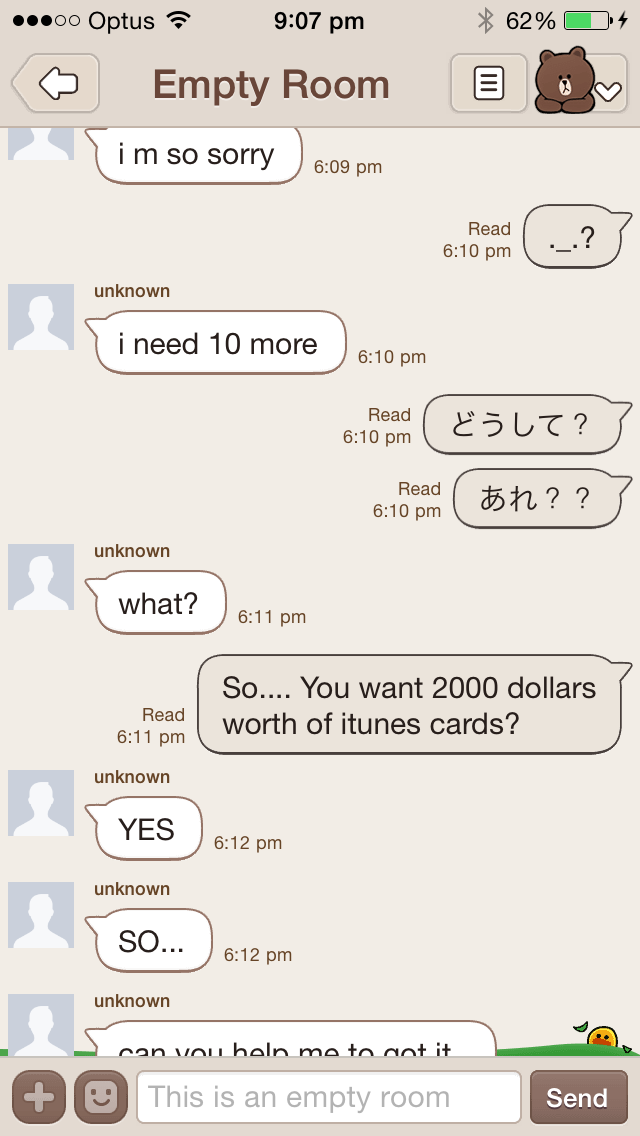Open the sticker emoji picker
Viewport: 640px width, 1136px height.
(101, 1097)
